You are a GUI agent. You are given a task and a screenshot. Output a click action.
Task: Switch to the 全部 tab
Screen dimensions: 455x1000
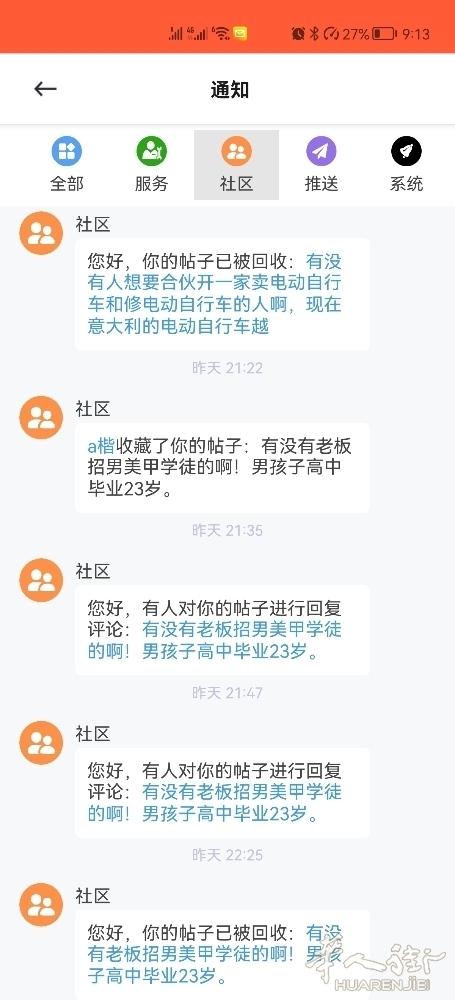[x=67, y=165]
